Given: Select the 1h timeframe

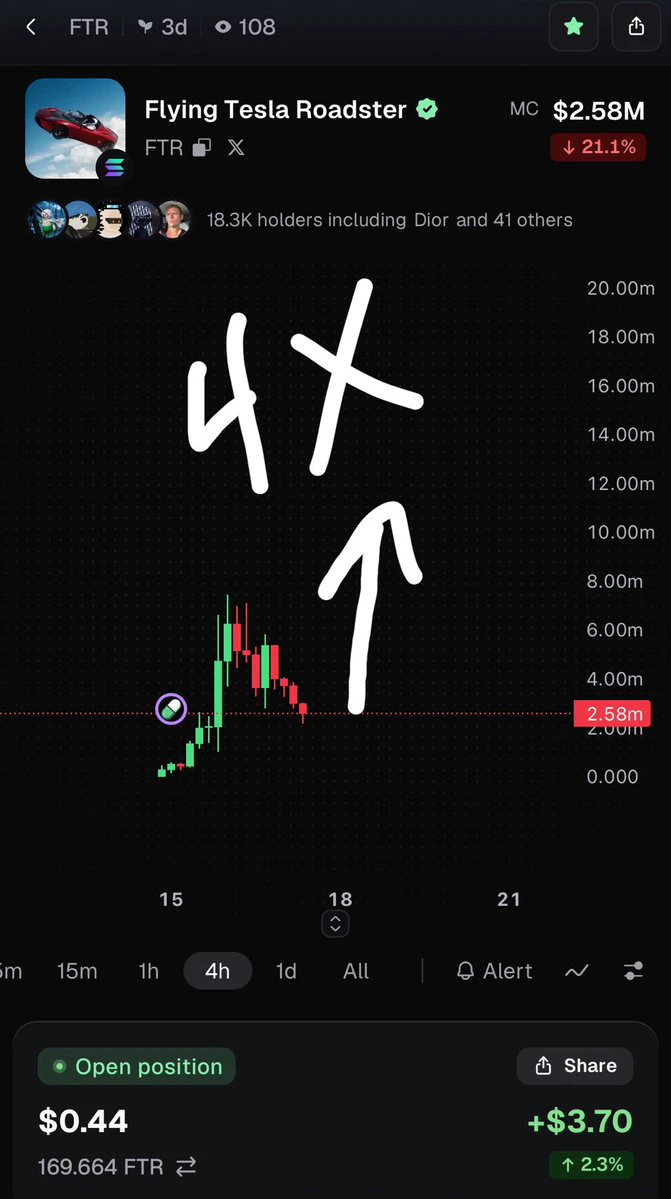Looking at the screenshot, I should click(148, 971).
